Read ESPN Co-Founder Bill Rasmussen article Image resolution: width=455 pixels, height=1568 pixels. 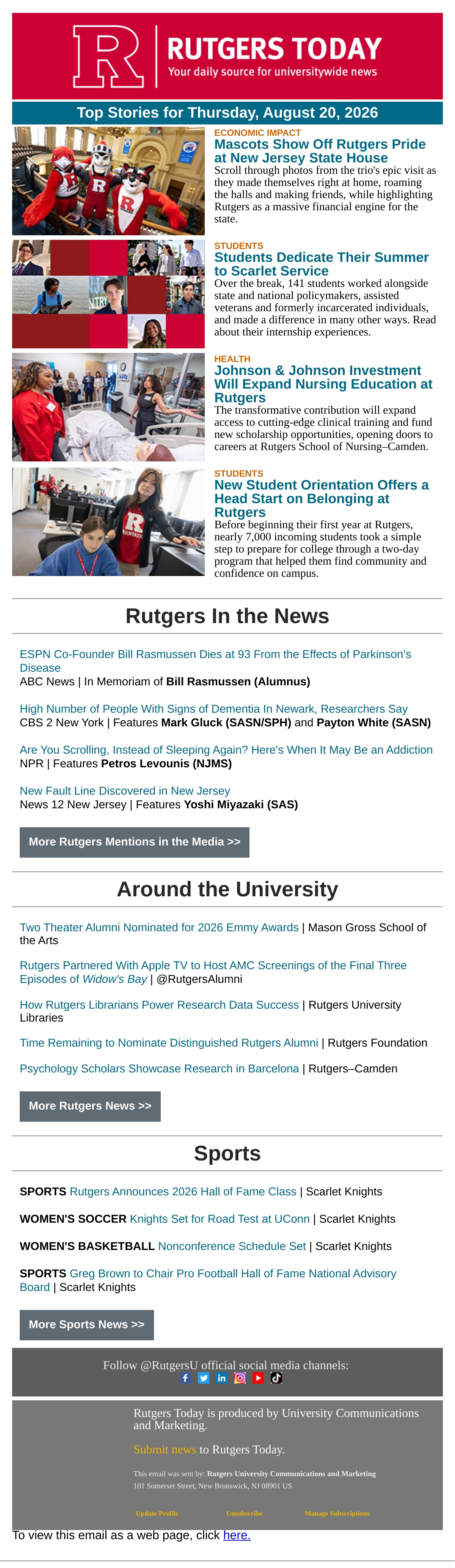[215, 661]
